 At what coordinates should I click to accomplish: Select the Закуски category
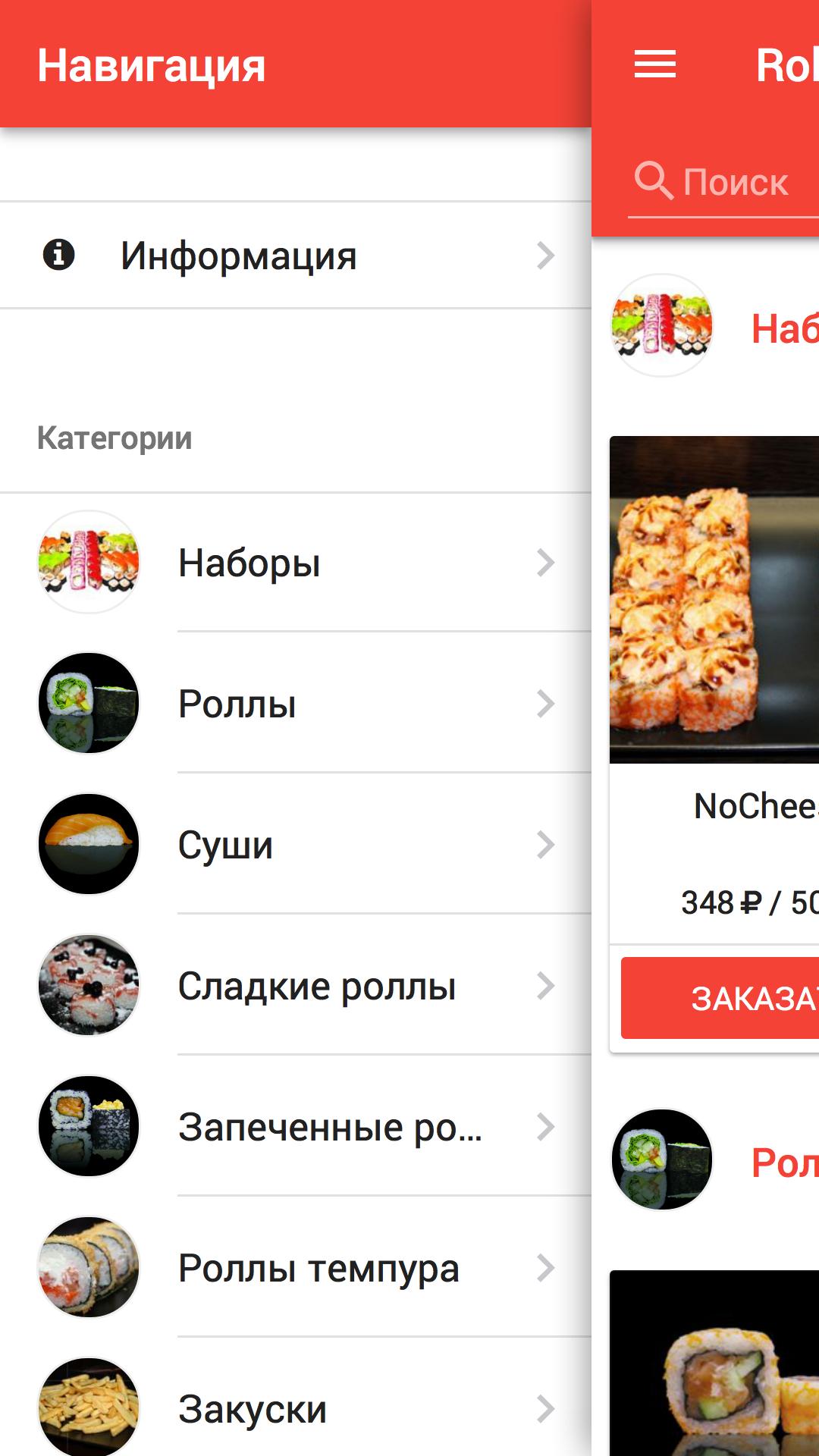[296, 1409]
